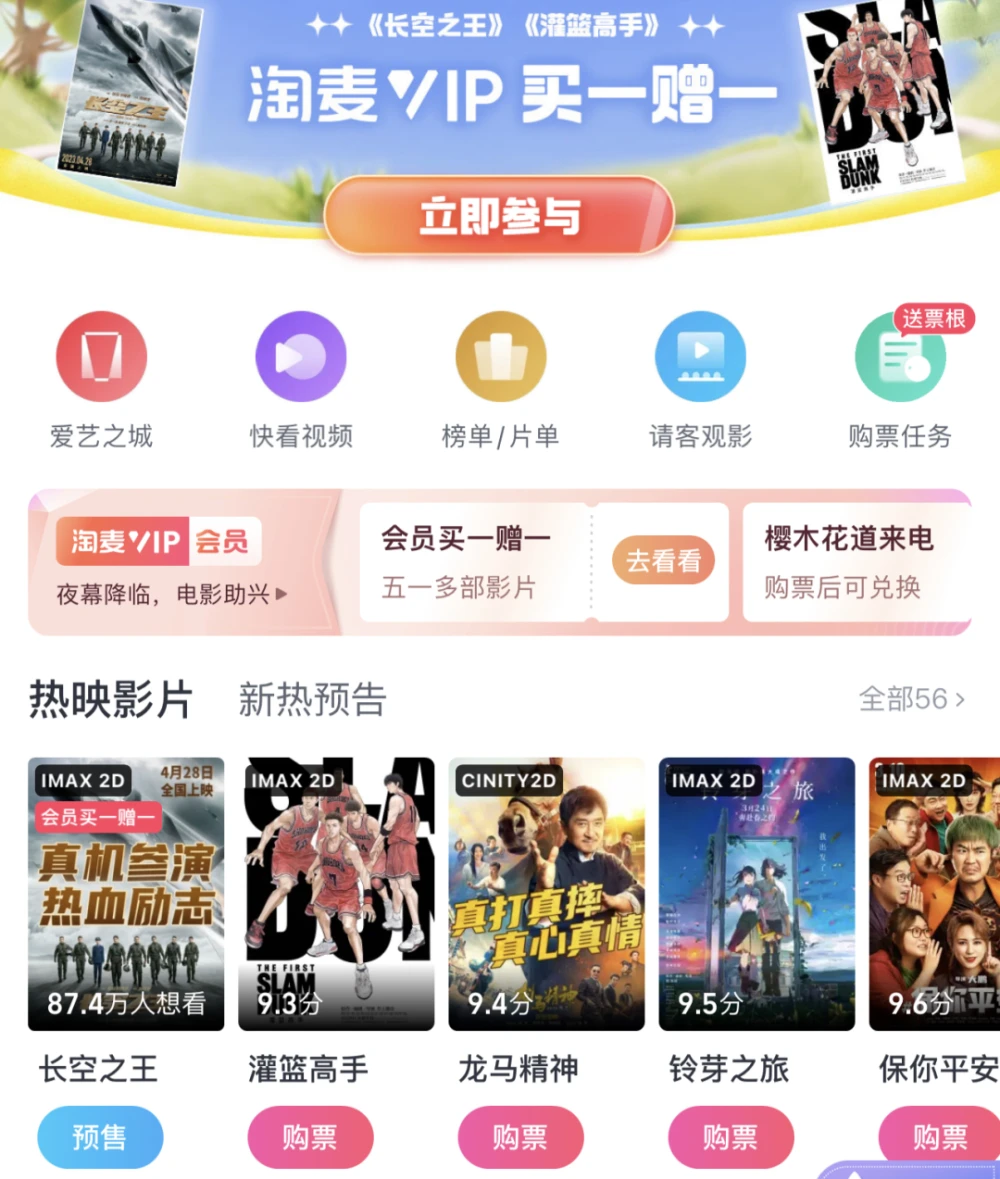Buy tickets for 龙马精神
The width and height of the screenshot is (1000, 1179).
click(x=520, y=1137)
